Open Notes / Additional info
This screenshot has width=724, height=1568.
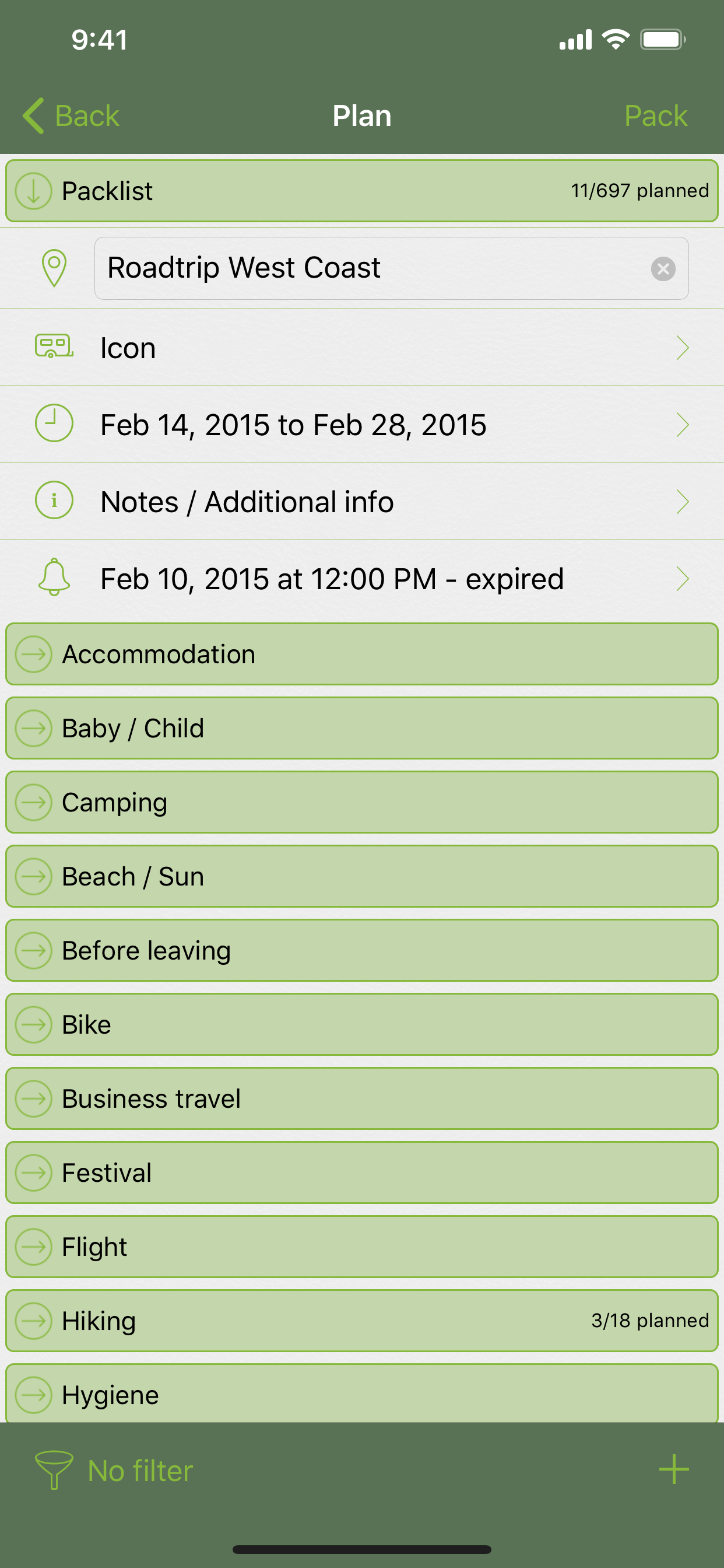(362, 502)
